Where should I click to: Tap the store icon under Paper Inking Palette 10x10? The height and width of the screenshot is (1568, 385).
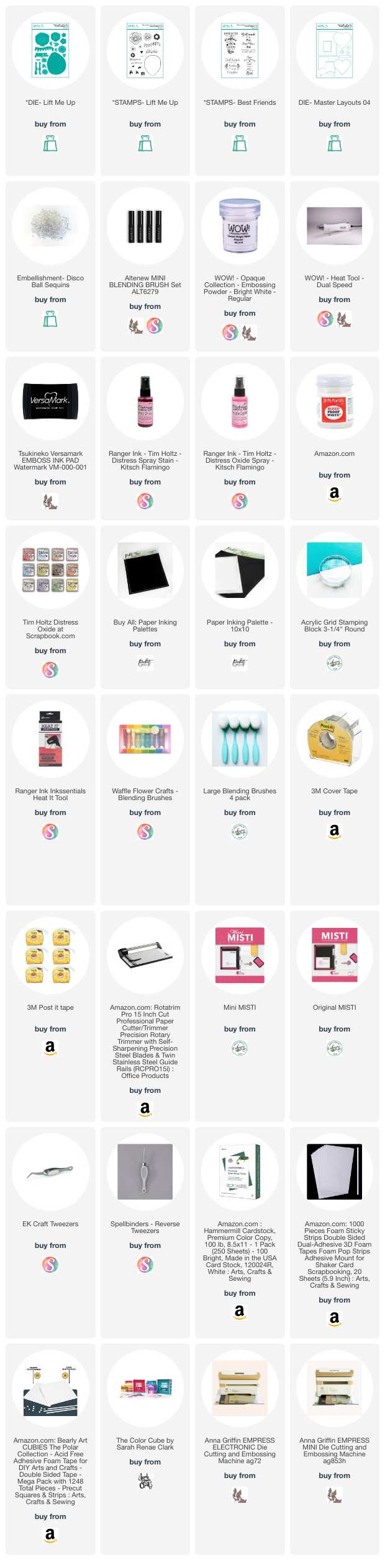pyautogui.click(x=240, y=663)
